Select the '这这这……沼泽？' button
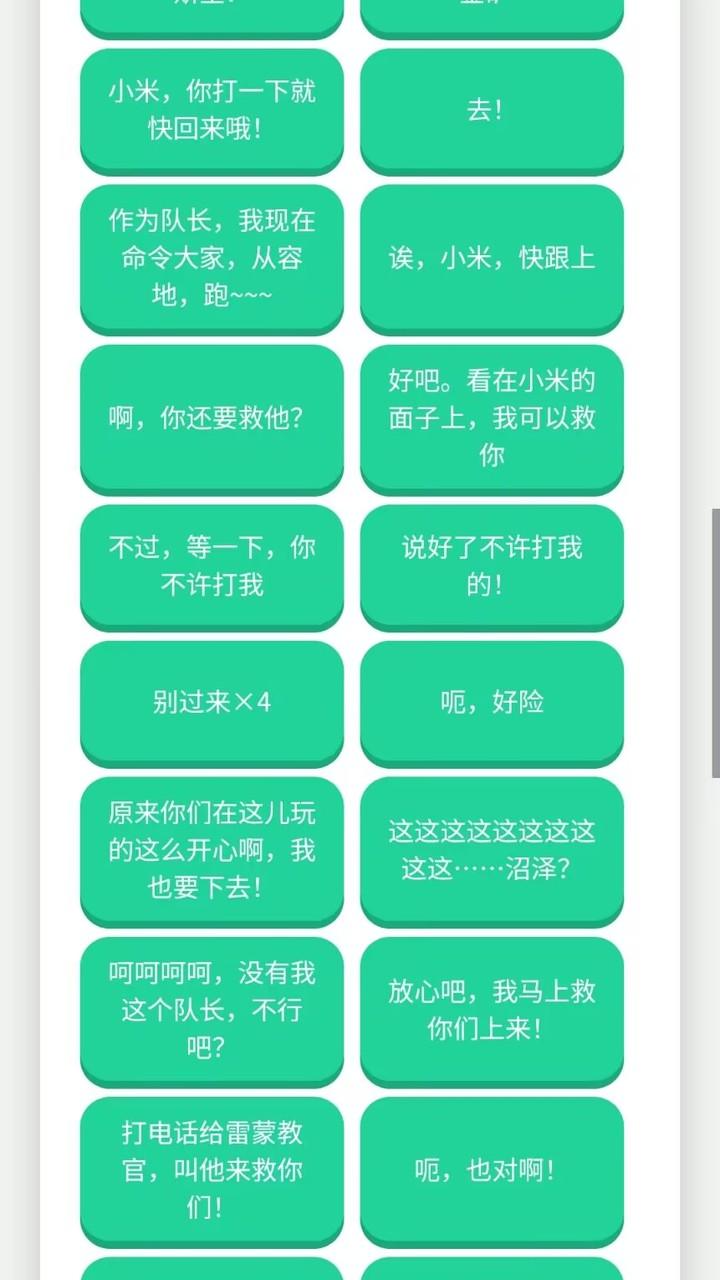This screenshot has width=720, height=1280. [491, 850]
